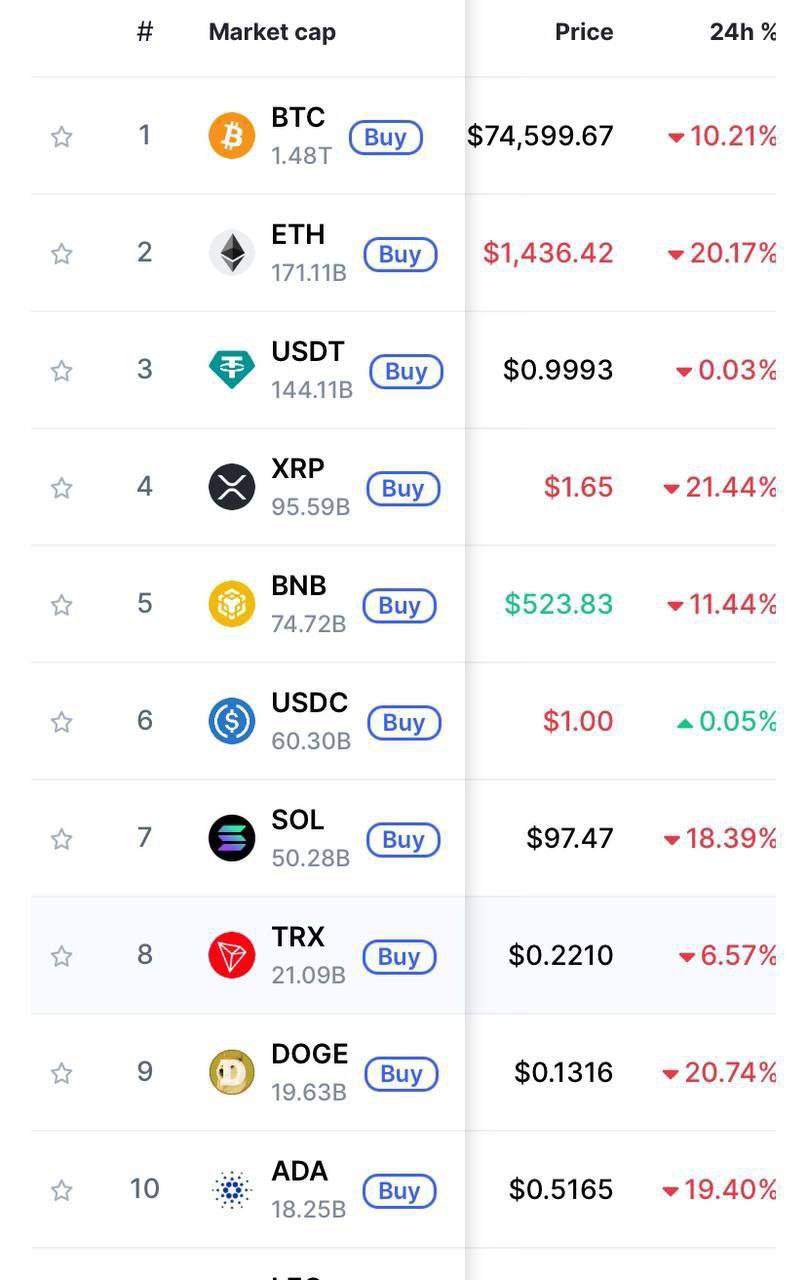
Task: Sort by rank number column
Action: tap(145, 32)
